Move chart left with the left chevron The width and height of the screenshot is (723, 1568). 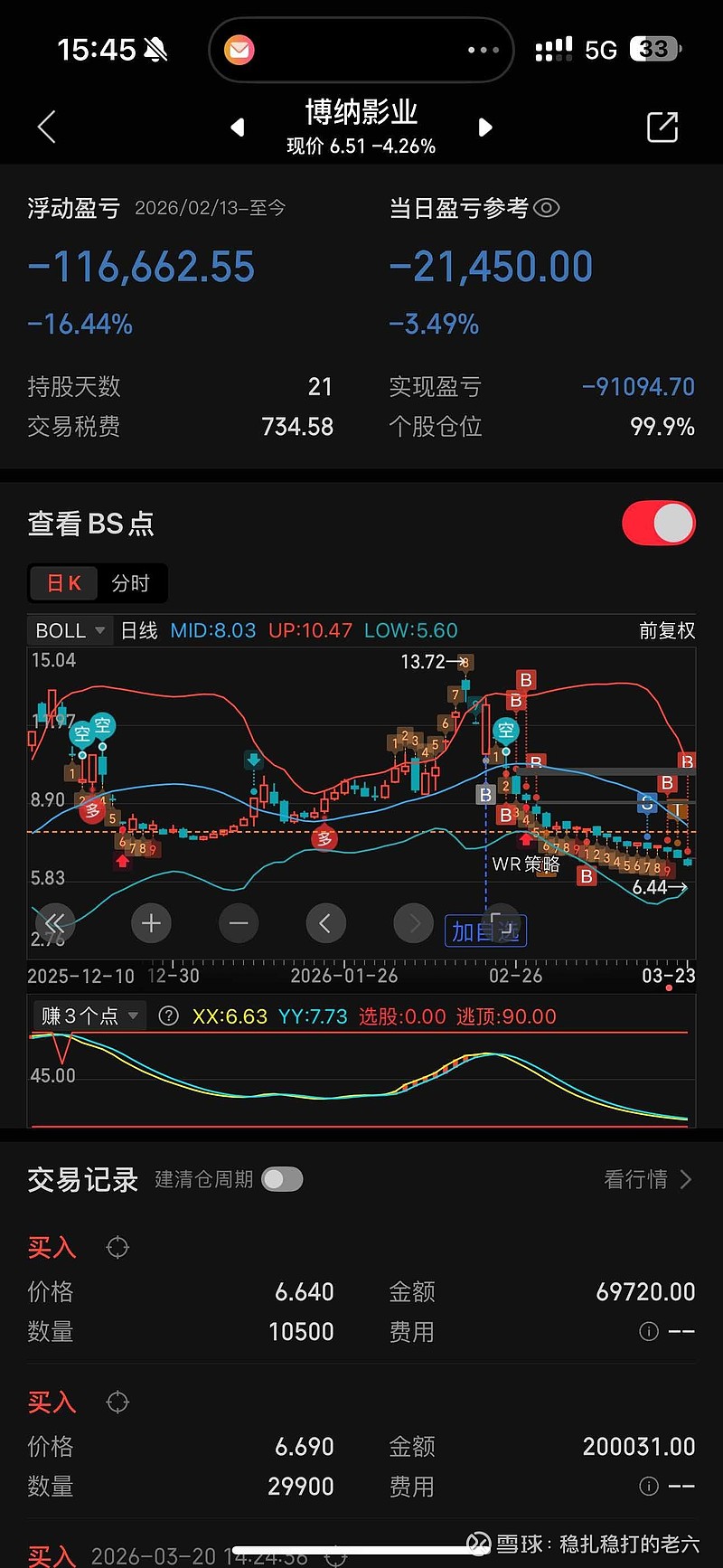click(x=325, y=923)
